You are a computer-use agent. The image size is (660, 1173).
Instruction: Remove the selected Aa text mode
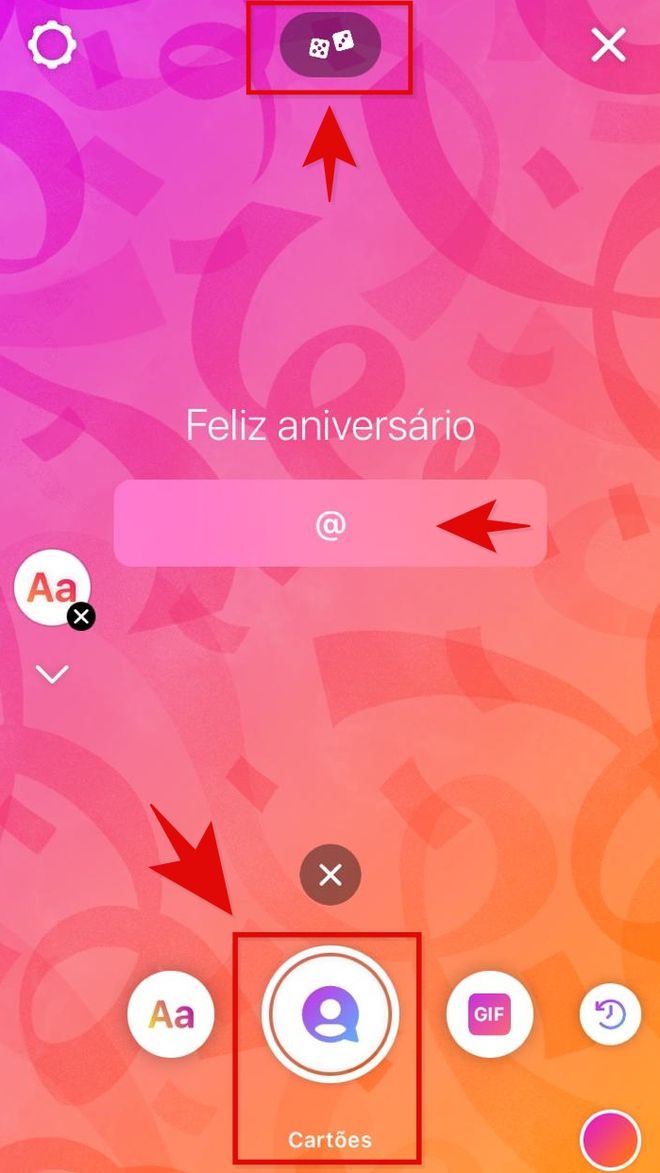pos(81,617)
